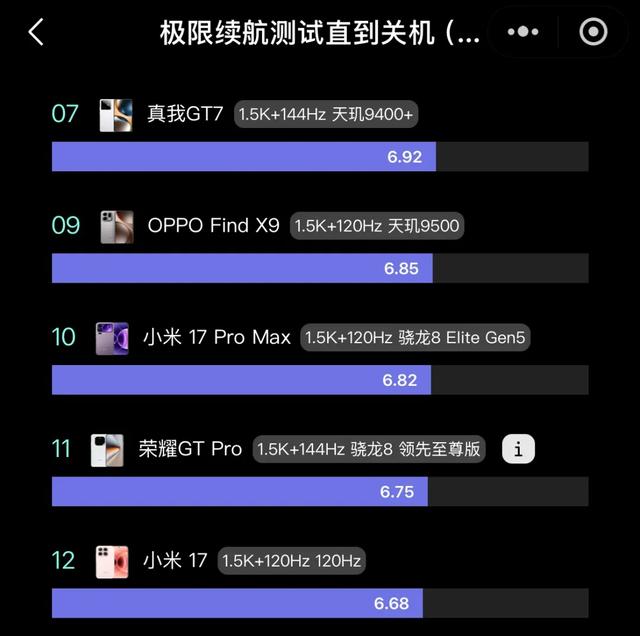Open the OPPO Find X9 ranking entry

point(213,226)
